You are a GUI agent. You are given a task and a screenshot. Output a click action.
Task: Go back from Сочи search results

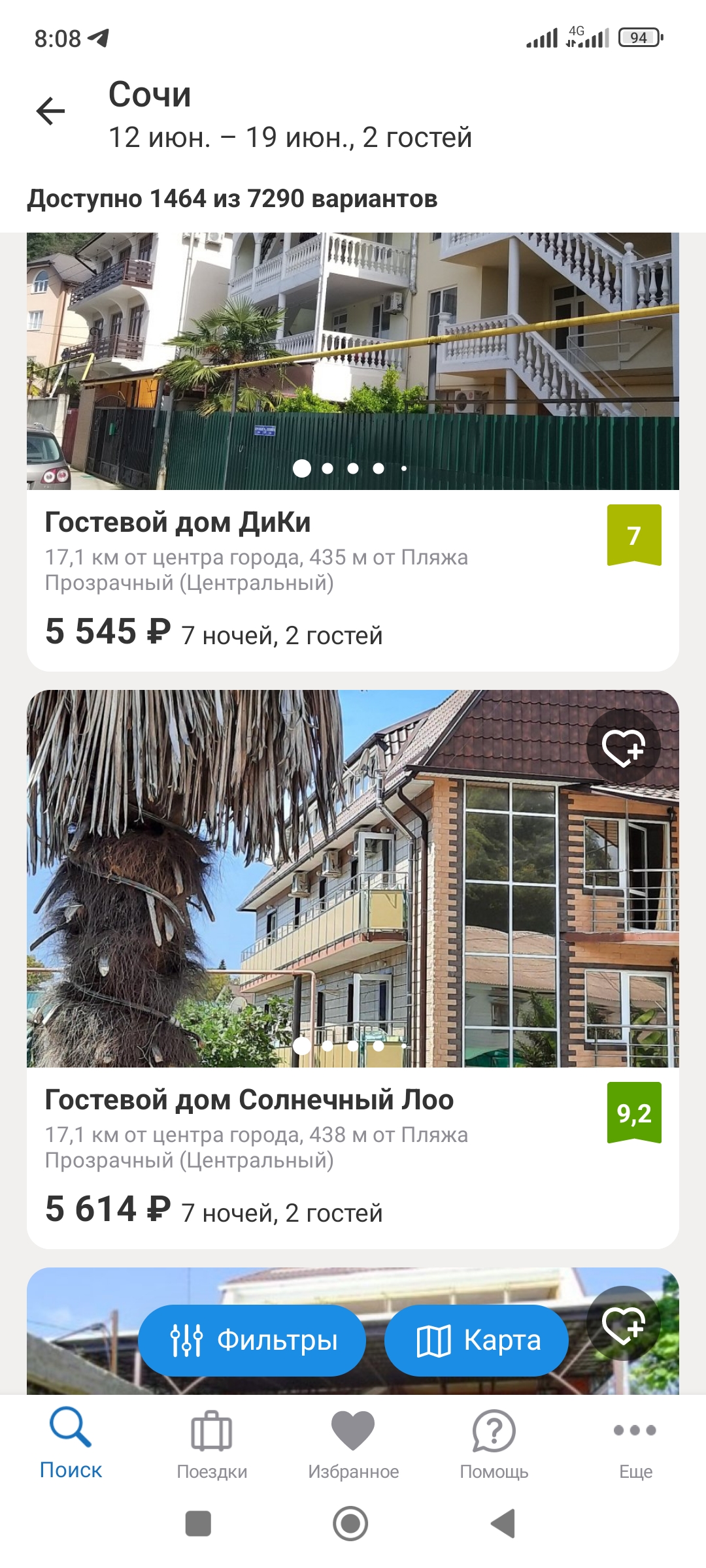(x=50, y=111)
